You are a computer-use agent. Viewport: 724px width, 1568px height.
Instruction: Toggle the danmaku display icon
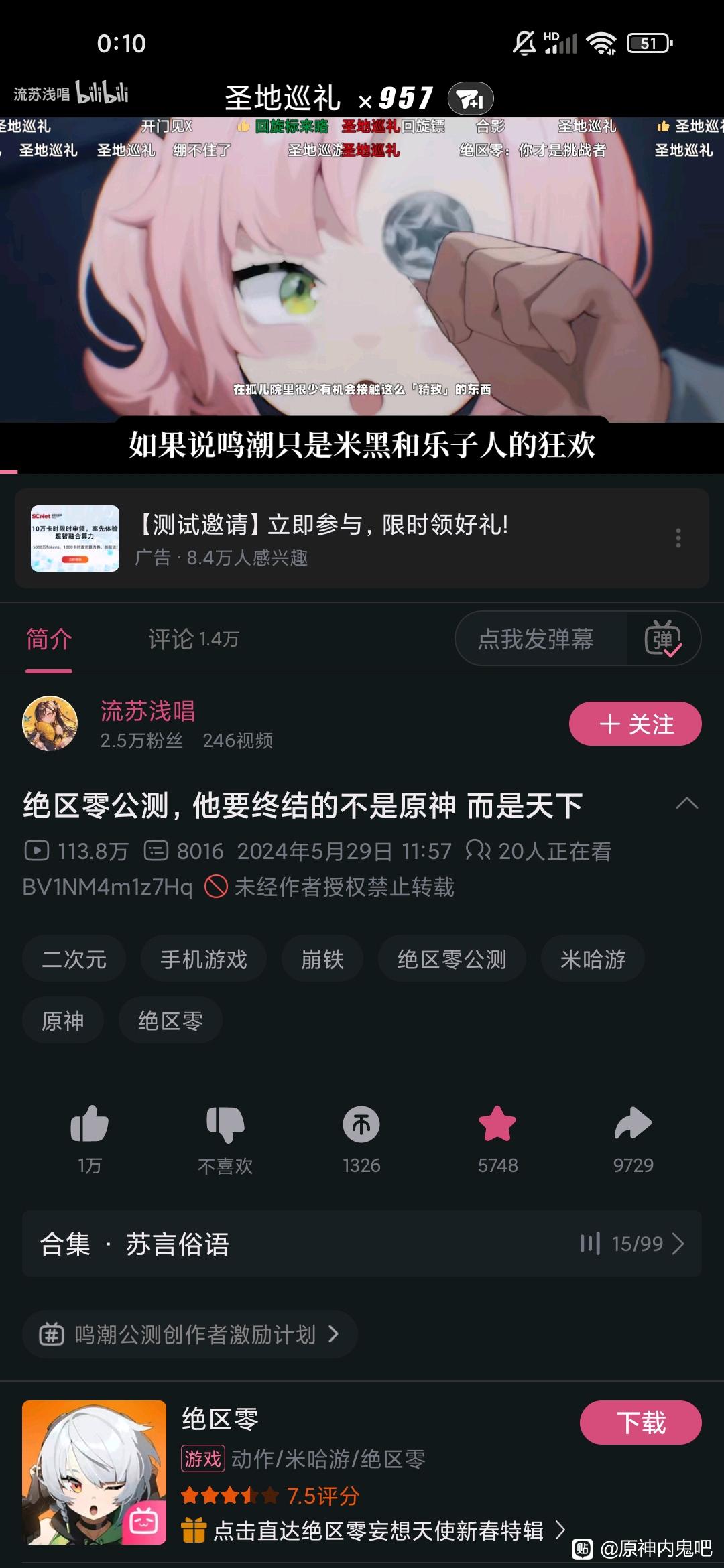coord(663,639)
